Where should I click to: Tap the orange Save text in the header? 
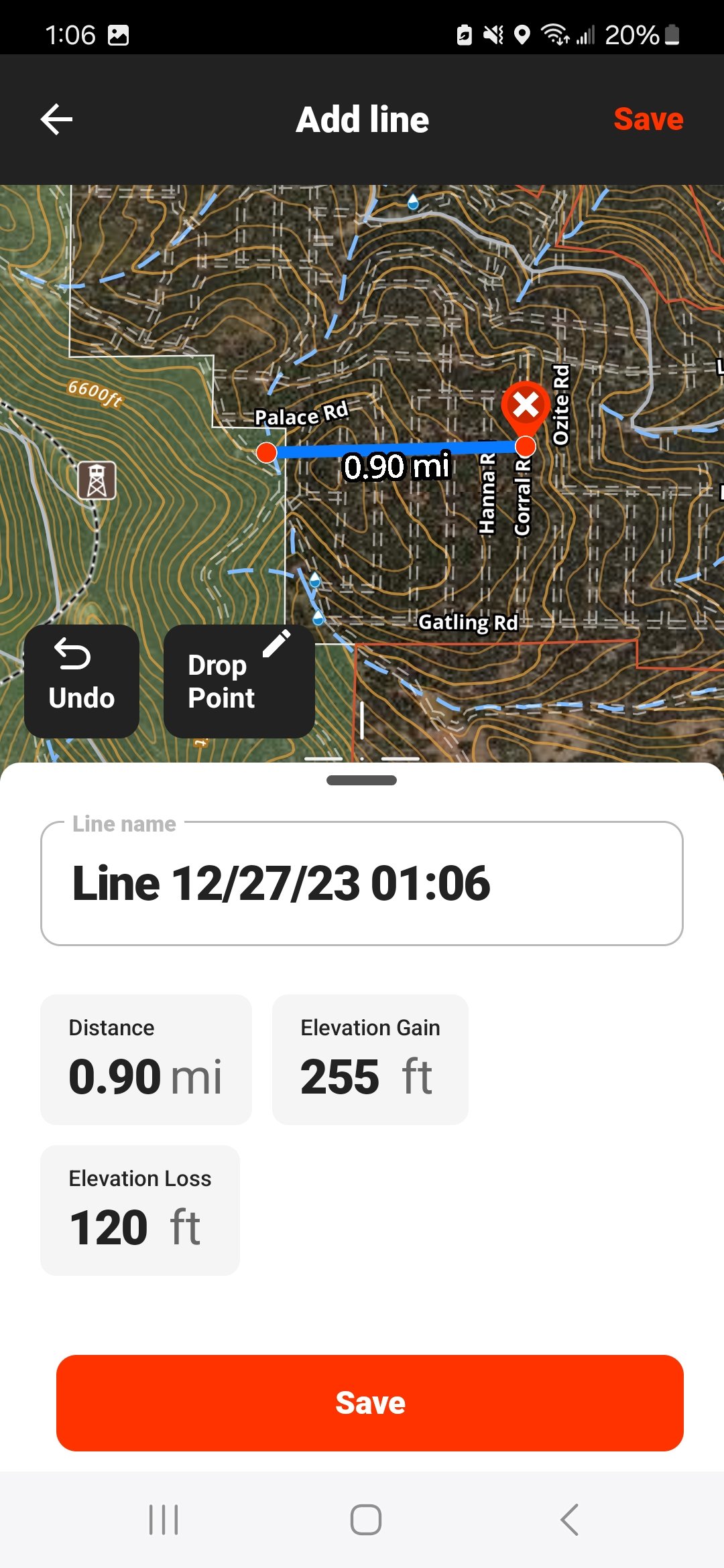[x=648, y=119]
